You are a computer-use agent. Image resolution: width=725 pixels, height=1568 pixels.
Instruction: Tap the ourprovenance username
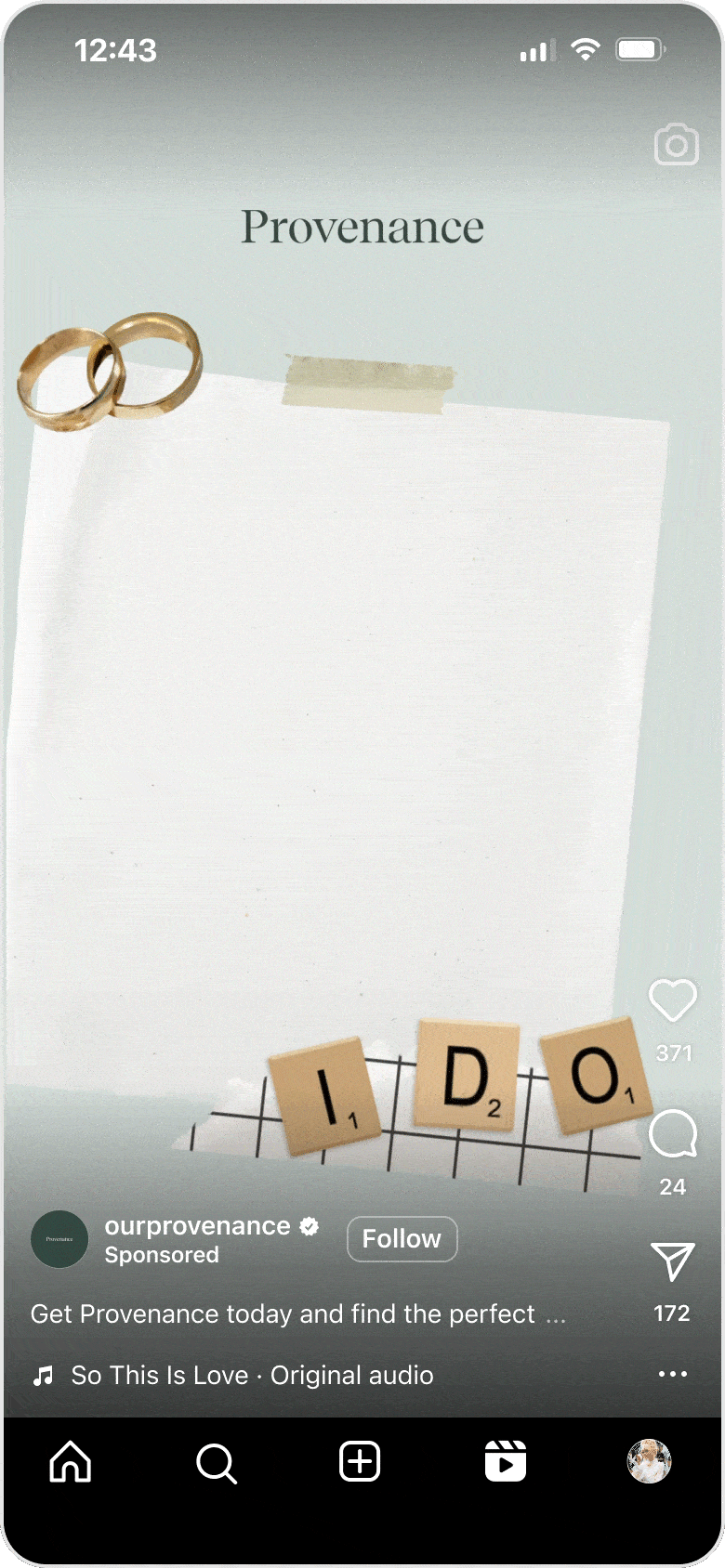[x=197, y=1226]
